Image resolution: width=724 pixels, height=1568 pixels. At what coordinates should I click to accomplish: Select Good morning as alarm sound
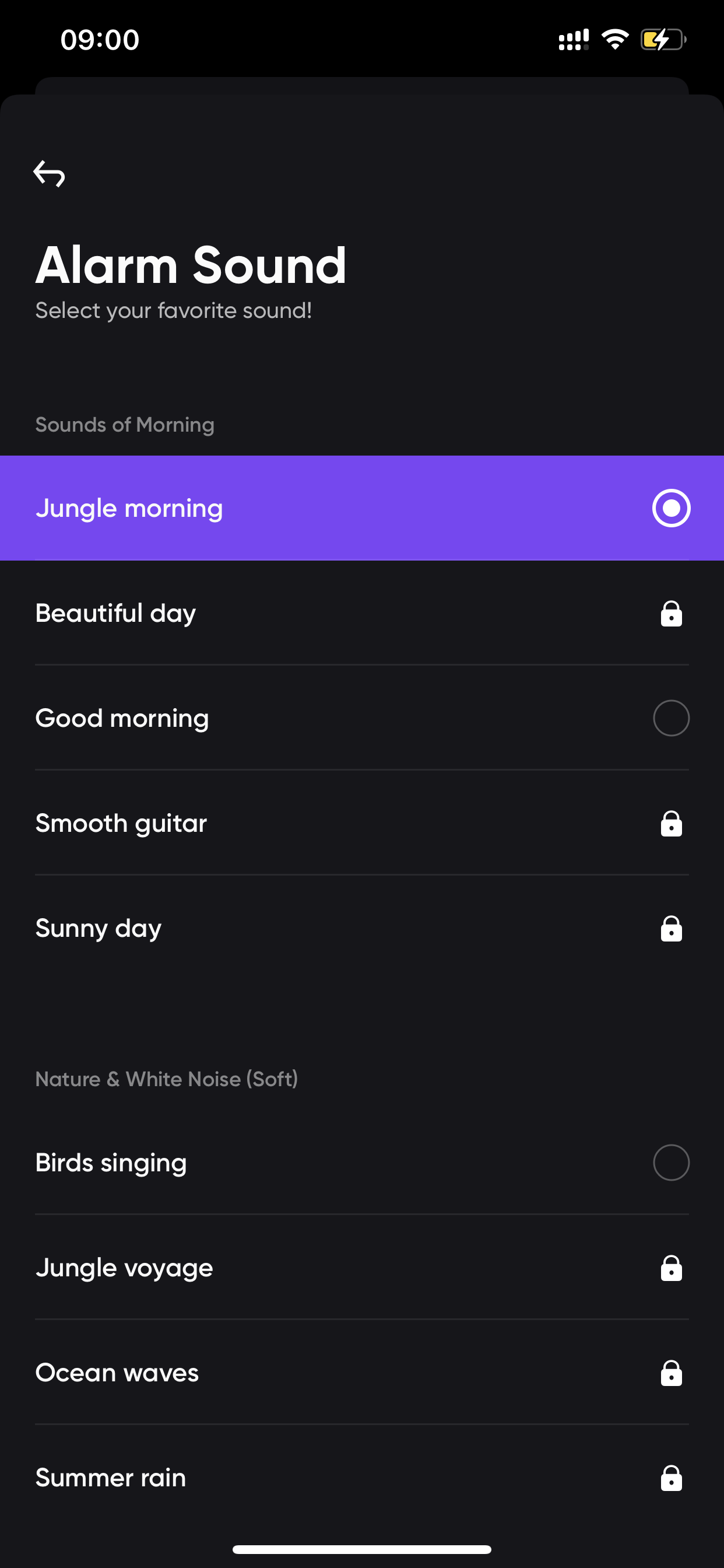(x=362, y=717)
